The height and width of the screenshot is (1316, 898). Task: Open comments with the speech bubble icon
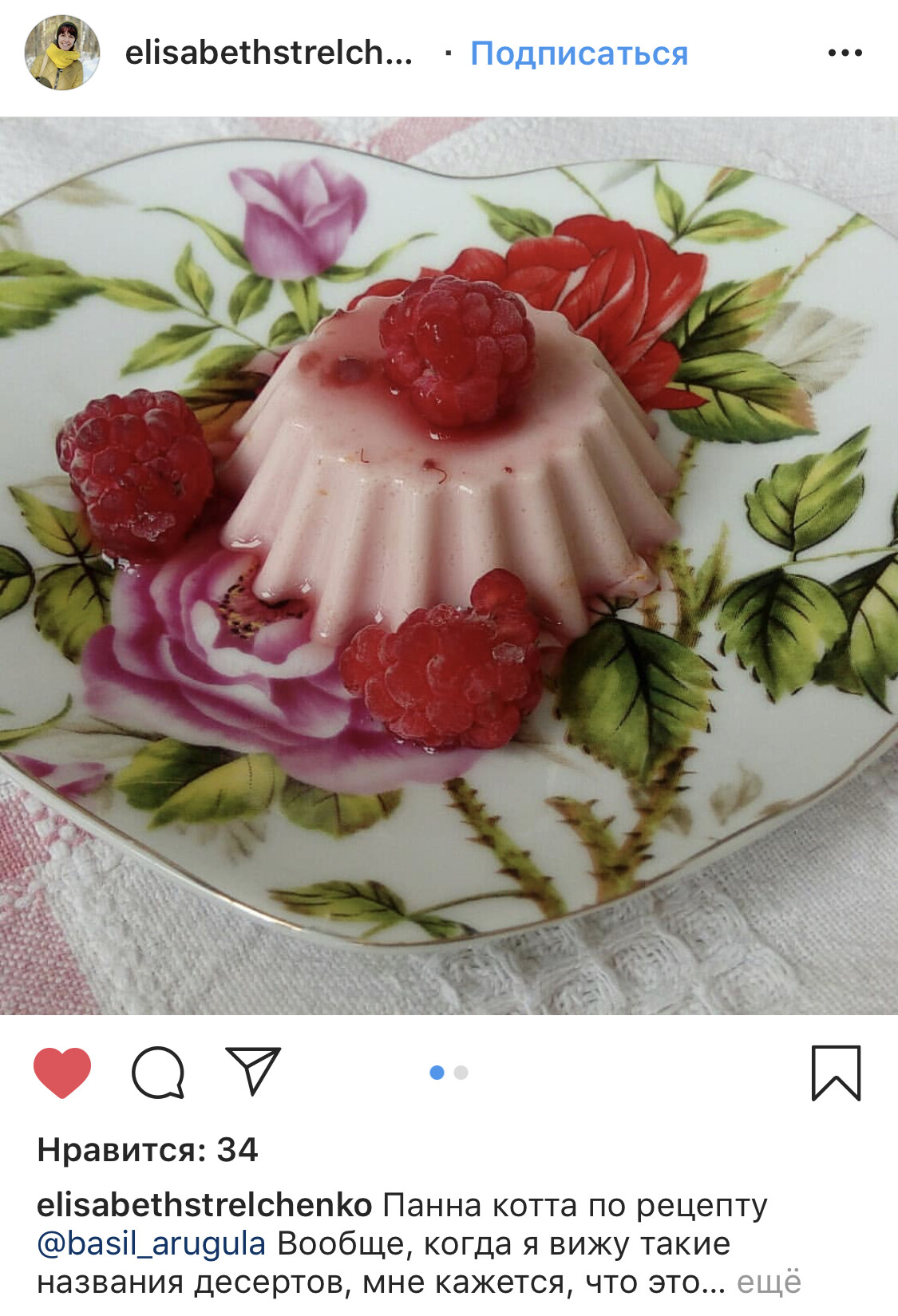tap(158, 1072)
